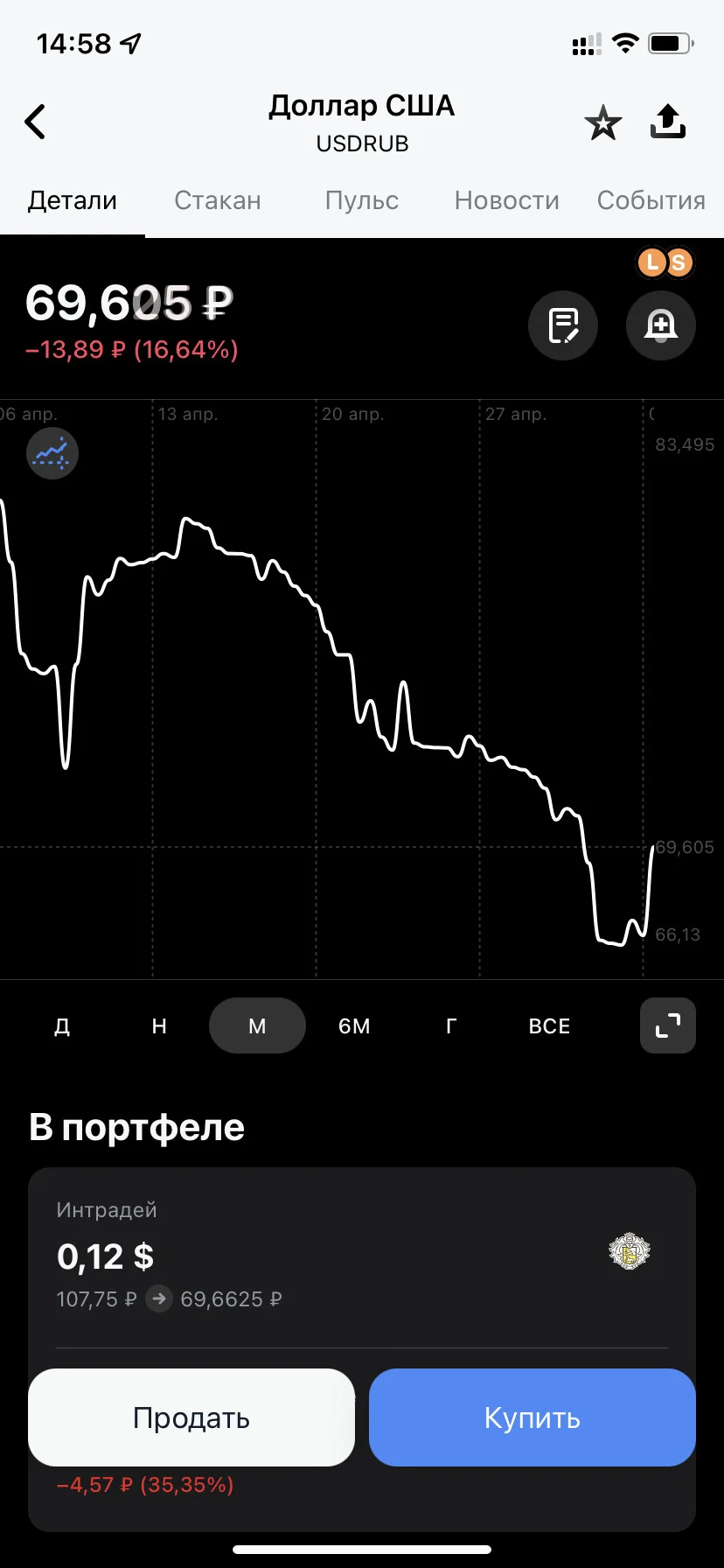Open chart indicators settings icon

[52, 453]
